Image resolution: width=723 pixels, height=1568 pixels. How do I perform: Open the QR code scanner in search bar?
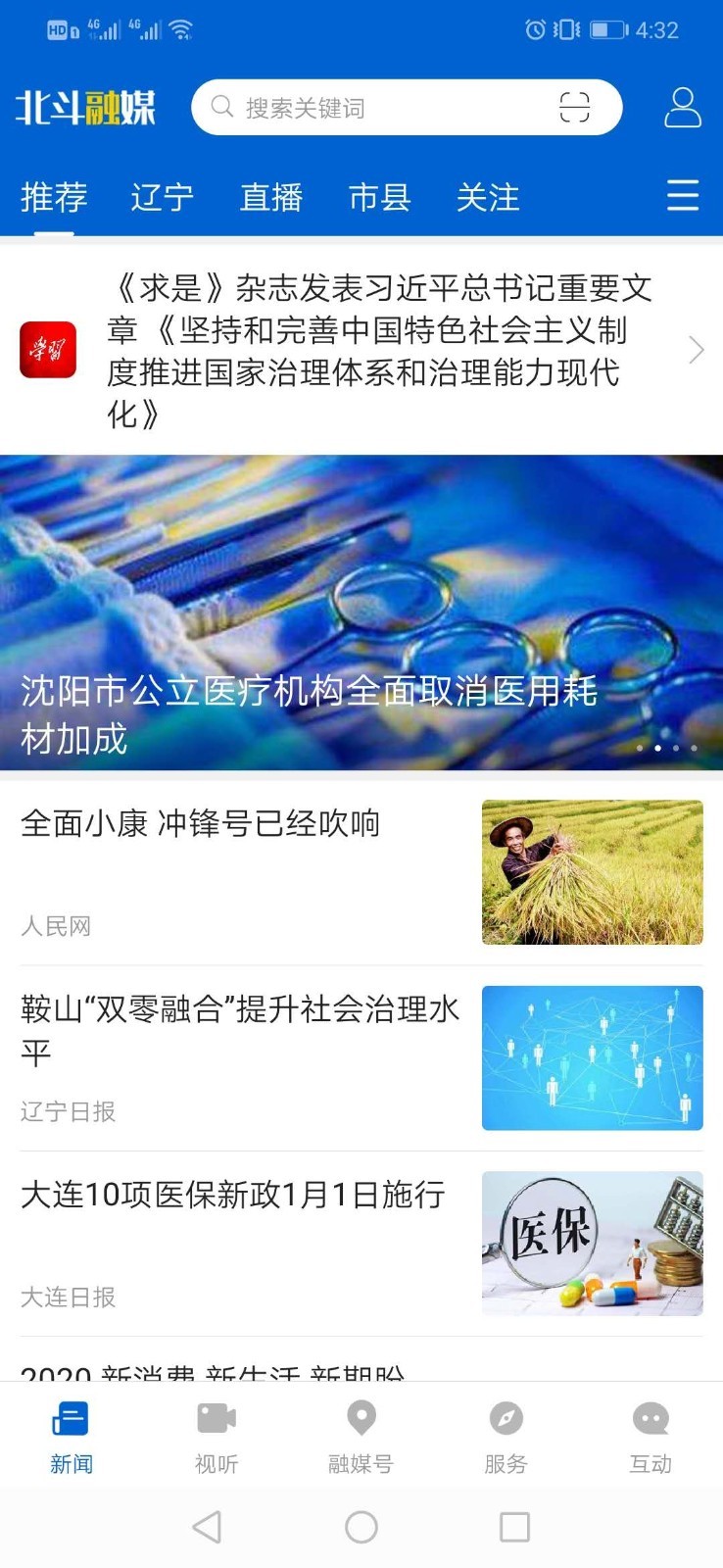577,108
